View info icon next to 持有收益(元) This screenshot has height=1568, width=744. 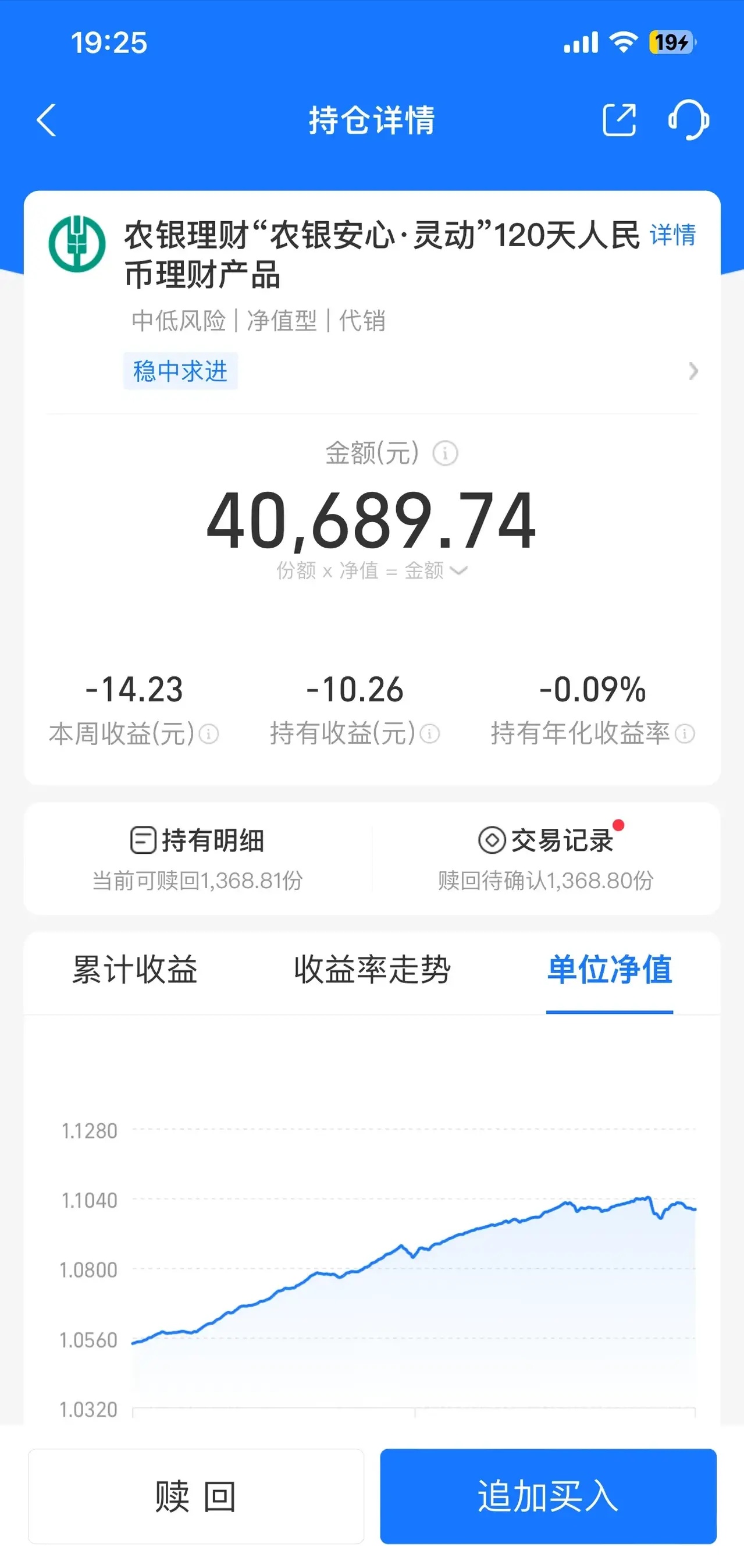pyautogui.click(x=431, y=735)
